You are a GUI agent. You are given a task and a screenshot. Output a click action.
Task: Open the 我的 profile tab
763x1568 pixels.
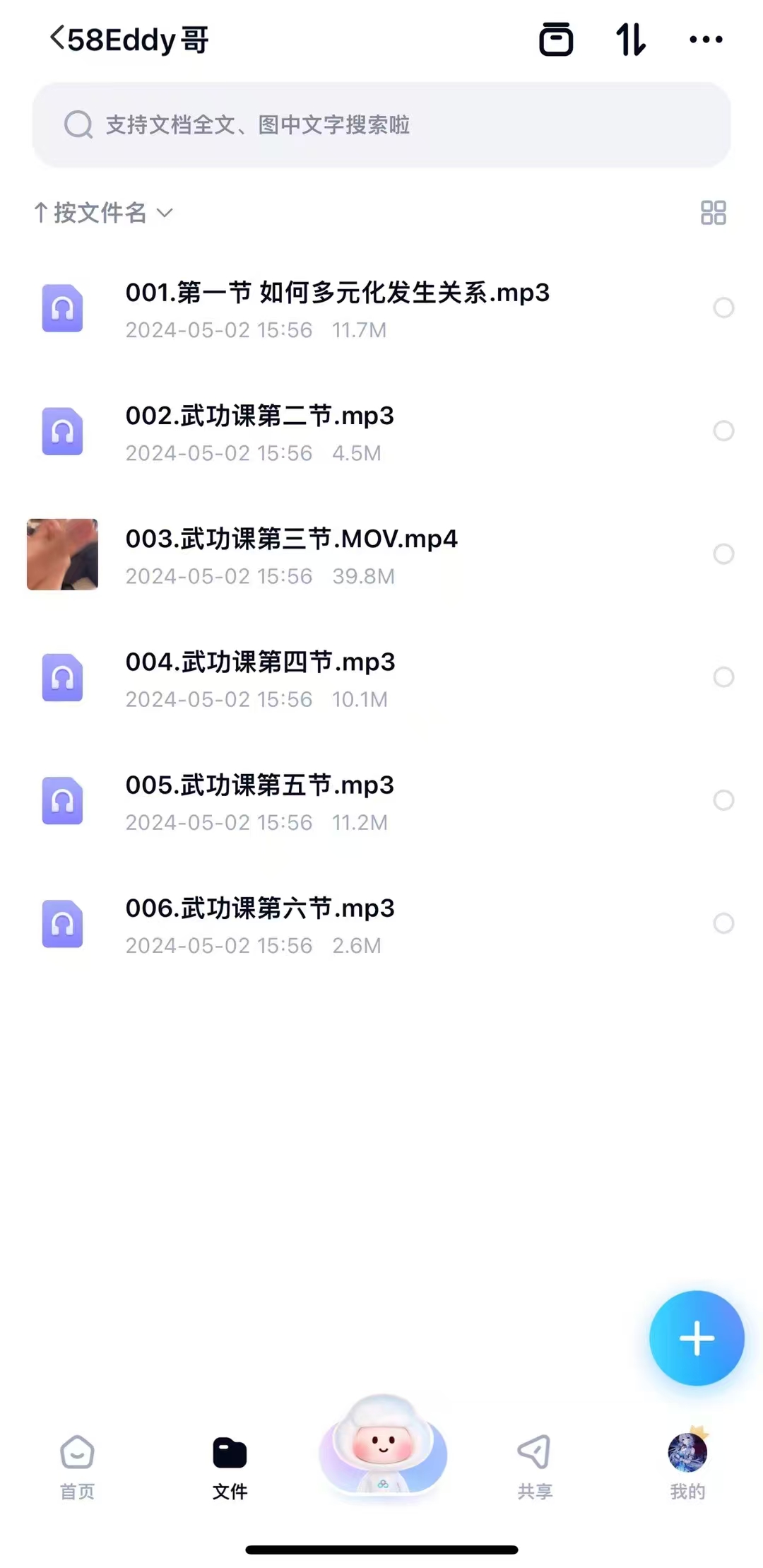click(687, 1465)
